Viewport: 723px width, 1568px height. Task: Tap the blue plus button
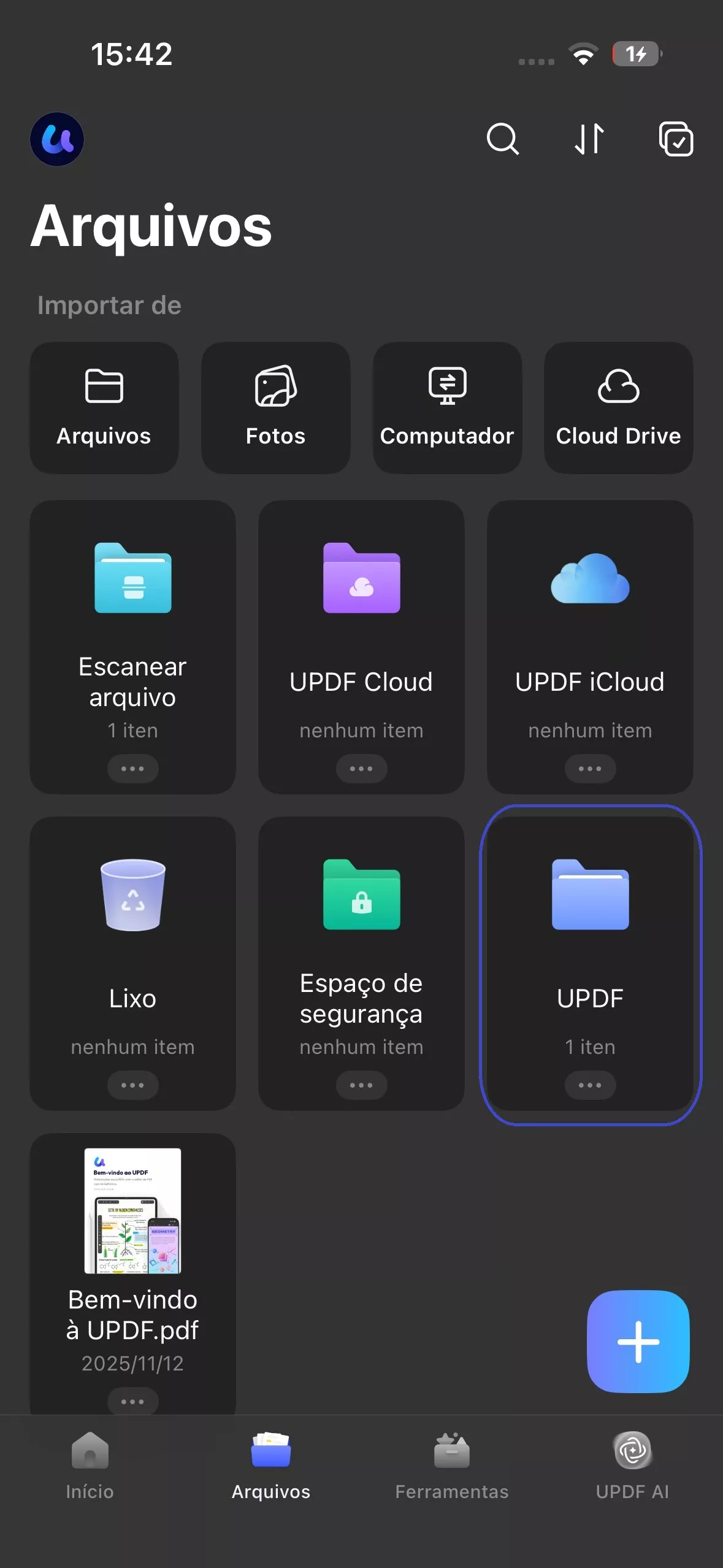[x=638, y=1341]
